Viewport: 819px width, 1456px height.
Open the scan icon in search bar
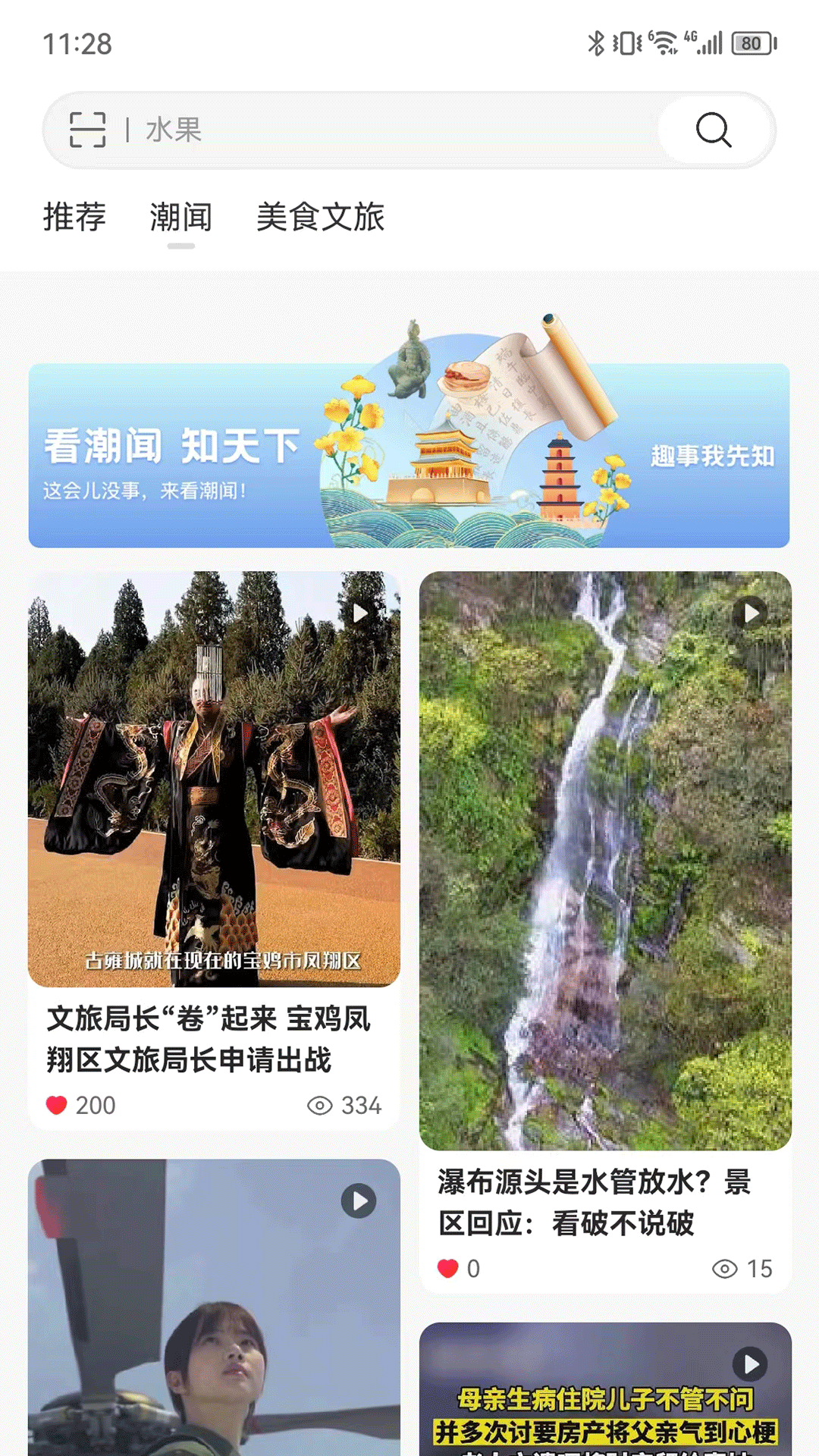tap(87, 130)
